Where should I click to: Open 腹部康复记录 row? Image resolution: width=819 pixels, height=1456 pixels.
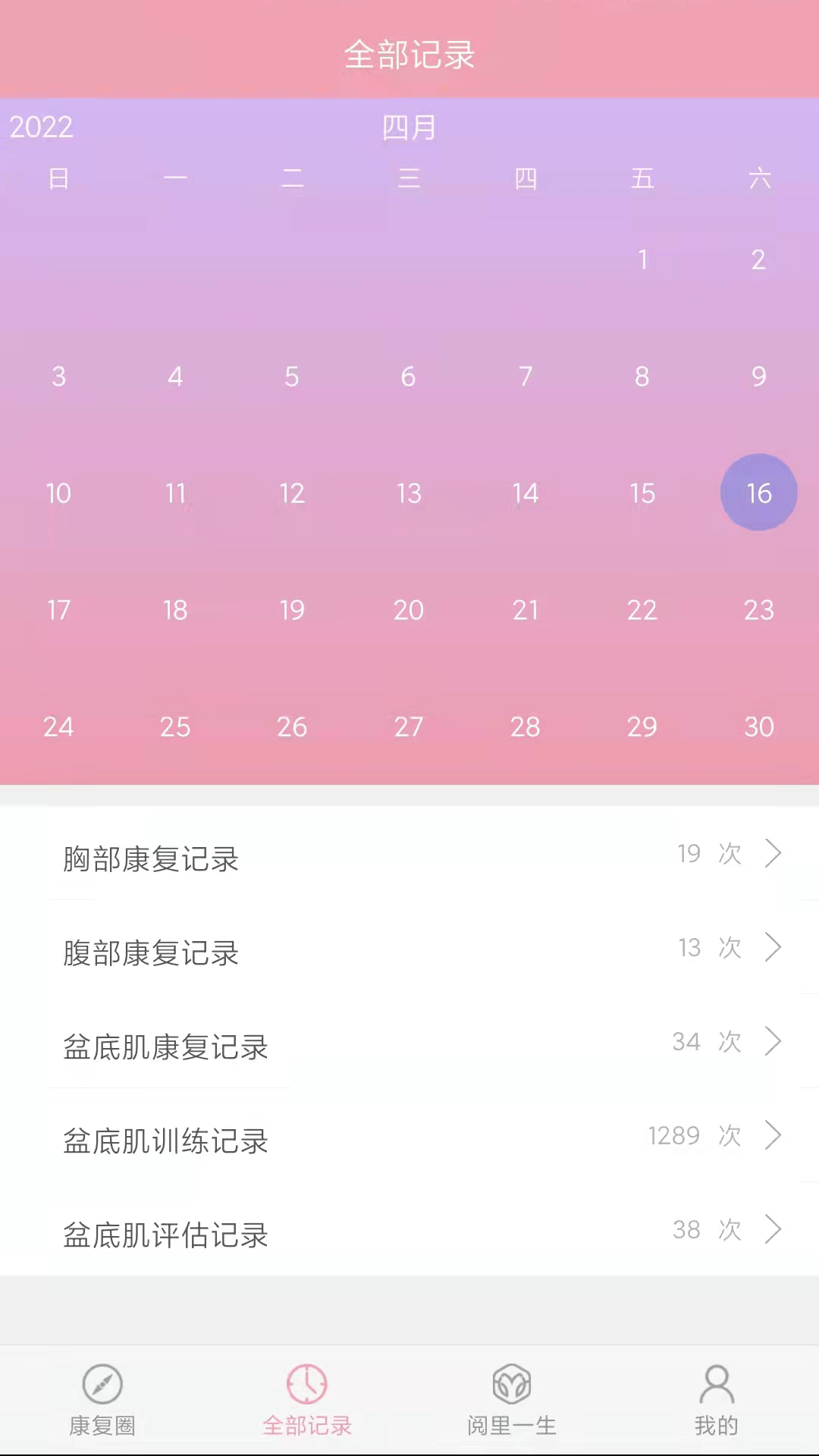tap(409, 951)
